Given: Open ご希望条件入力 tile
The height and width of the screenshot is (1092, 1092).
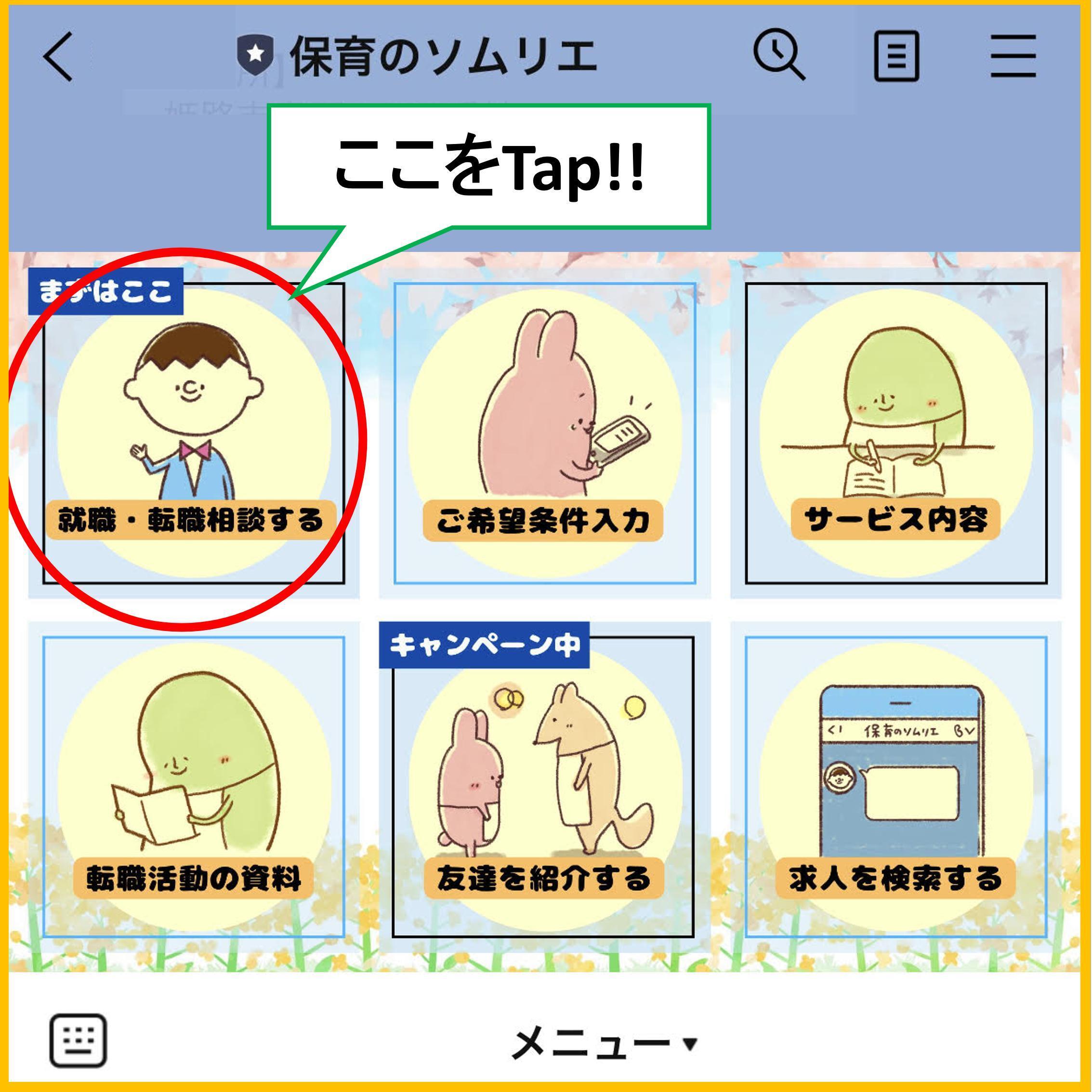Looking at the screenshot, I should (545, 433).
